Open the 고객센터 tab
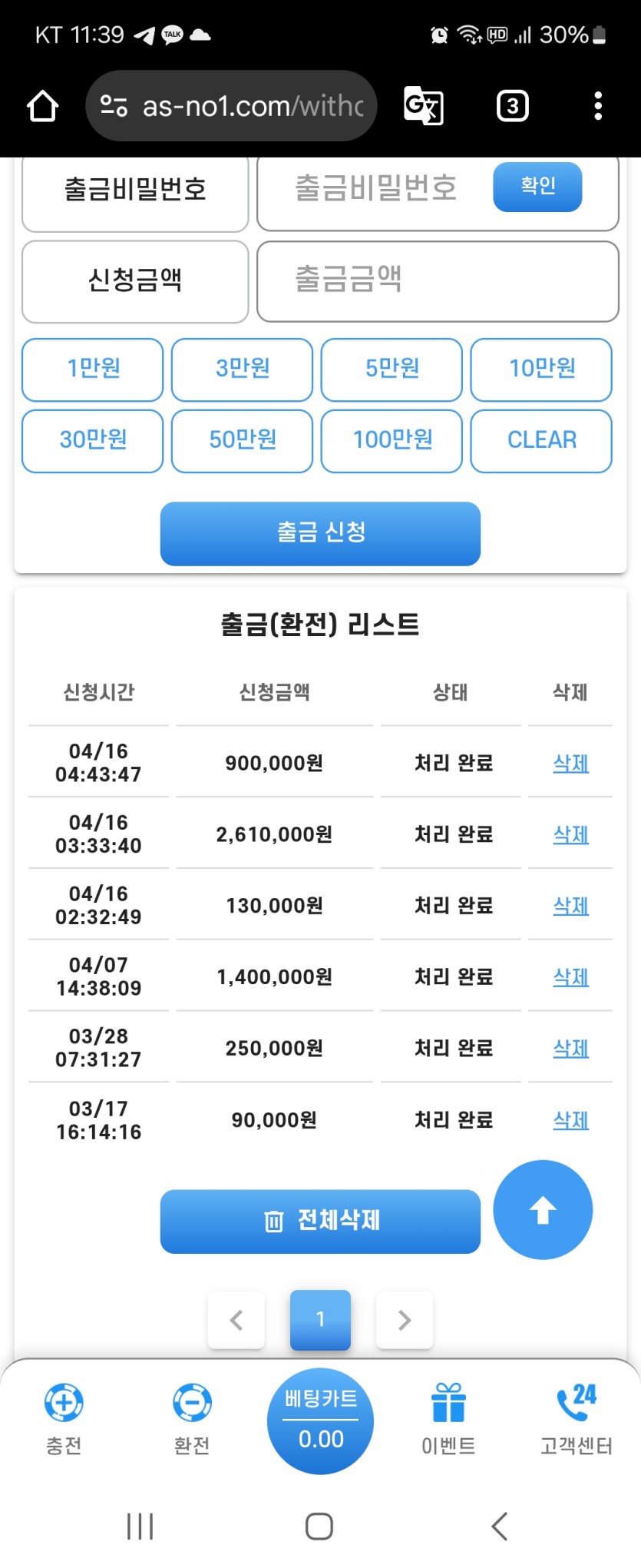This screenshot has height=1568, width=641. click(576, 1418)
